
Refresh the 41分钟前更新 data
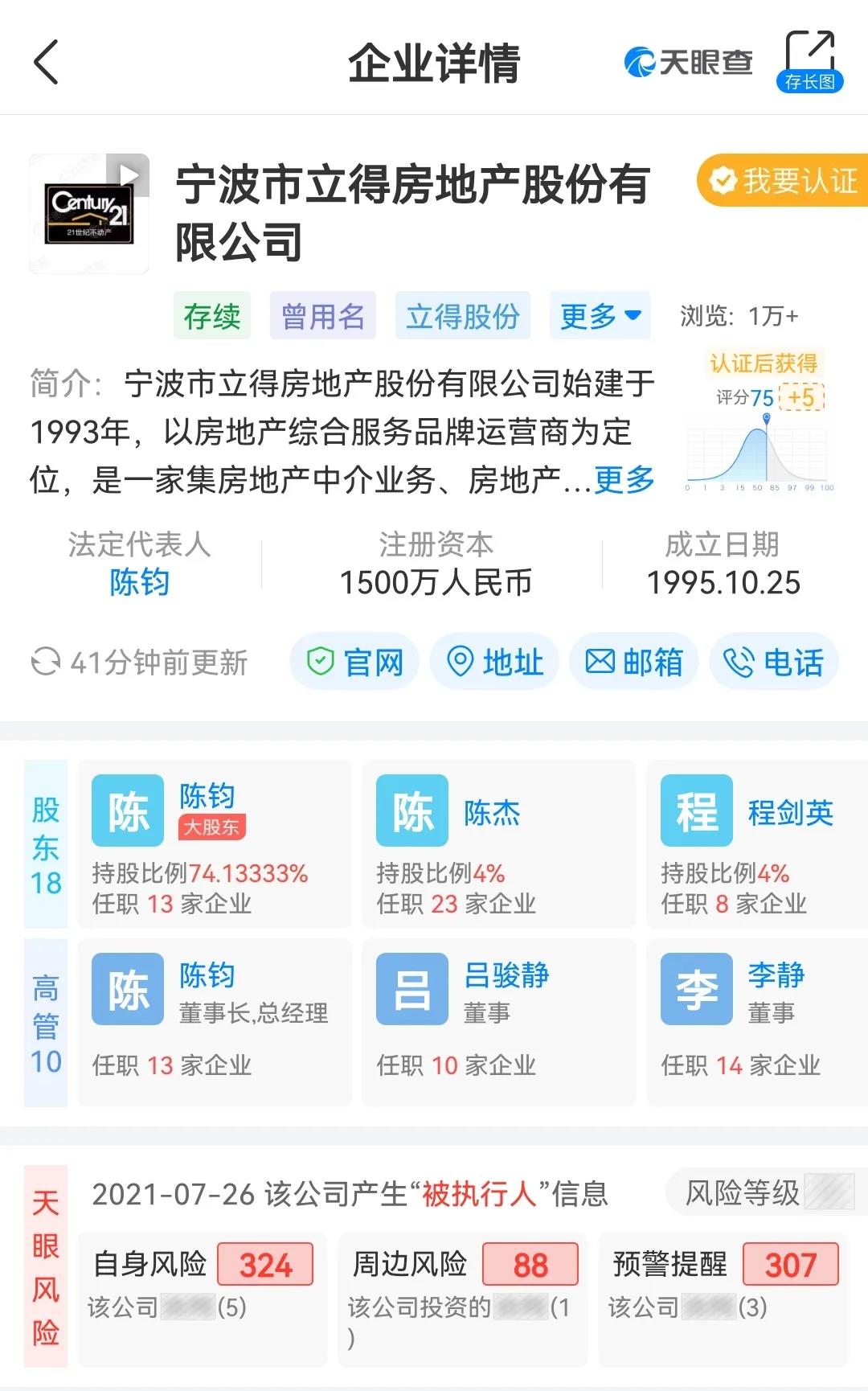(46, 663)
